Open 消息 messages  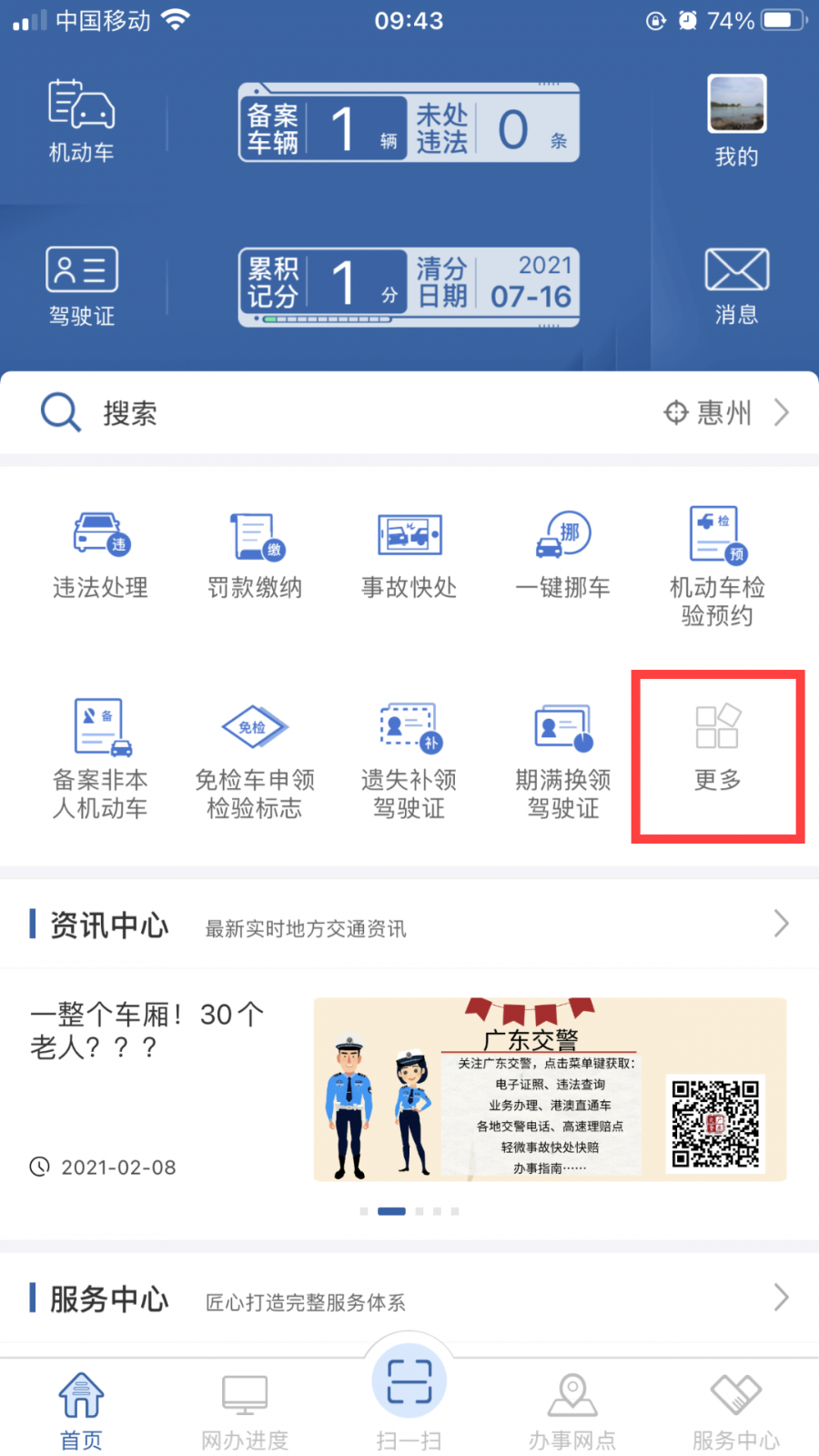pos(735,284)
